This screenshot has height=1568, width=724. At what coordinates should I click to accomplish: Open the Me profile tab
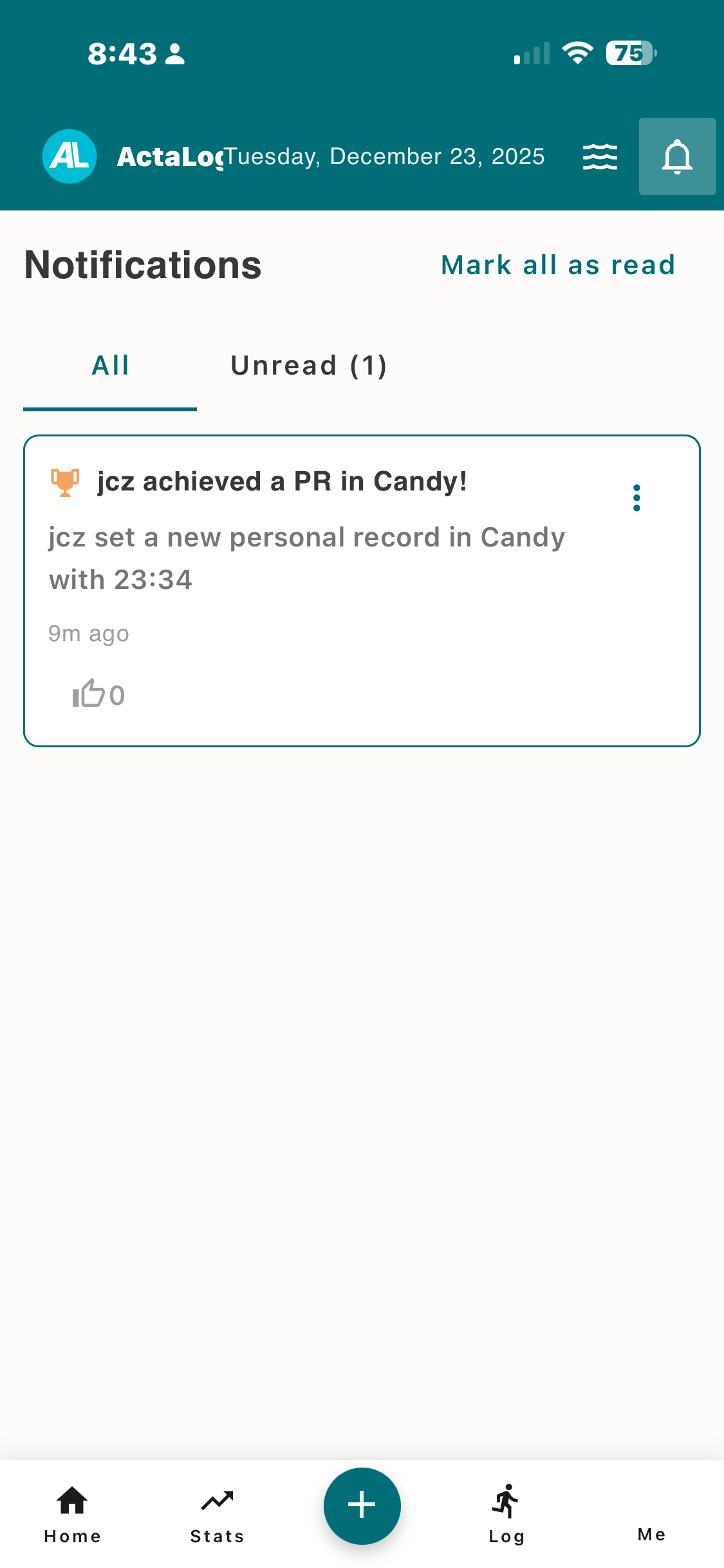click(651, 1526)
